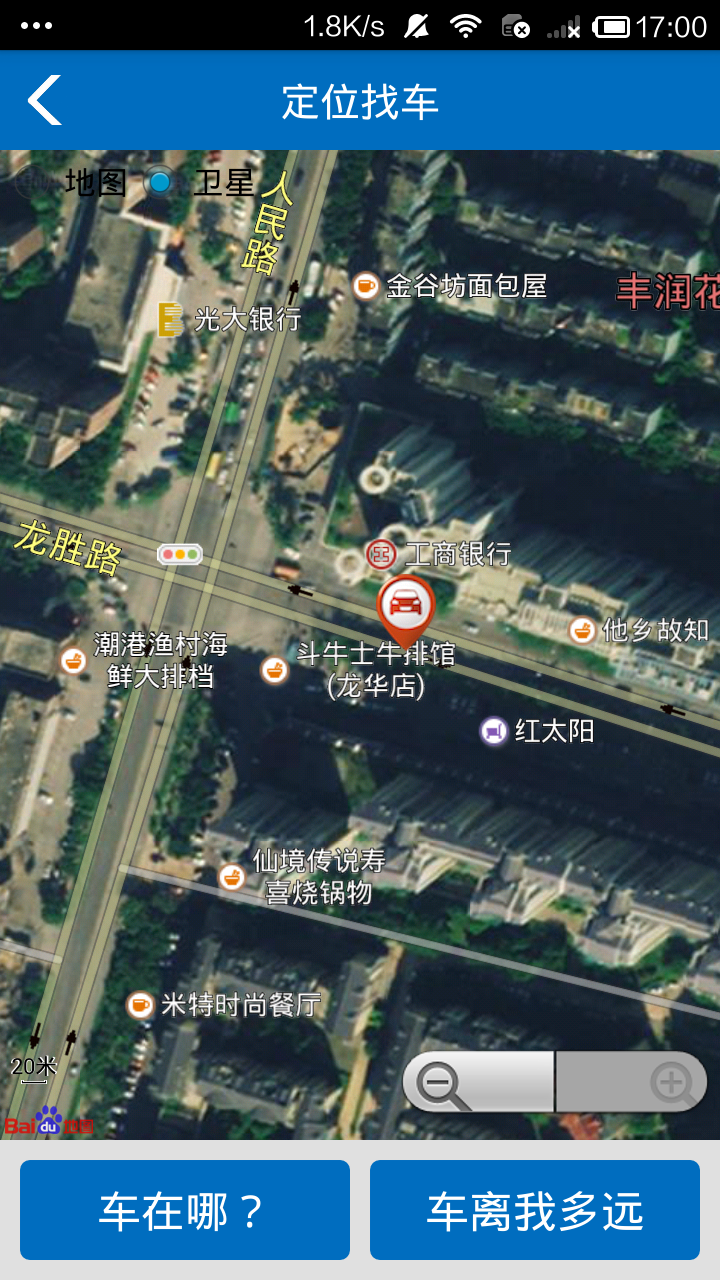Zoom out the map
This screenshot has height=1280, width=720.
[478, 1082]
